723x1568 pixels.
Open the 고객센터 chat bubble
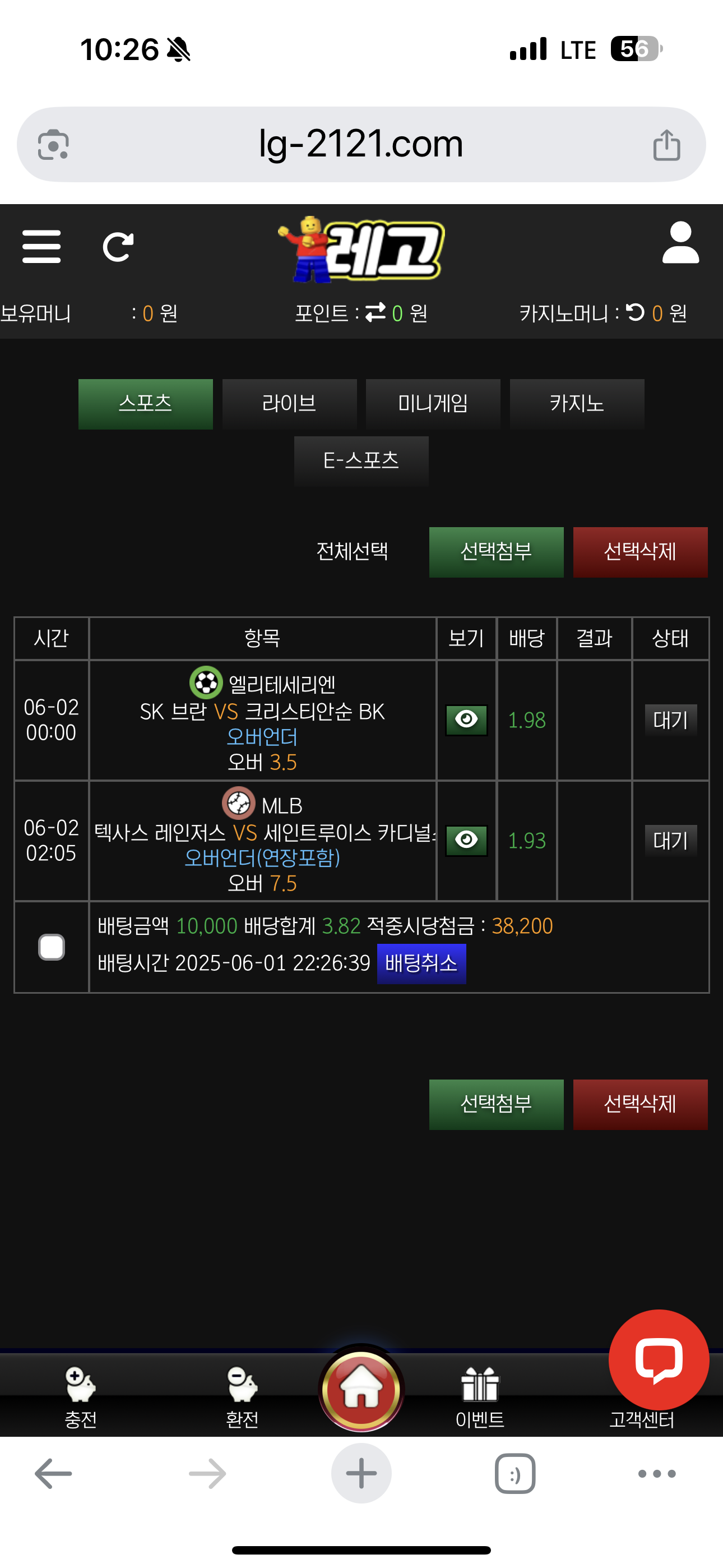coord(658,1361)
